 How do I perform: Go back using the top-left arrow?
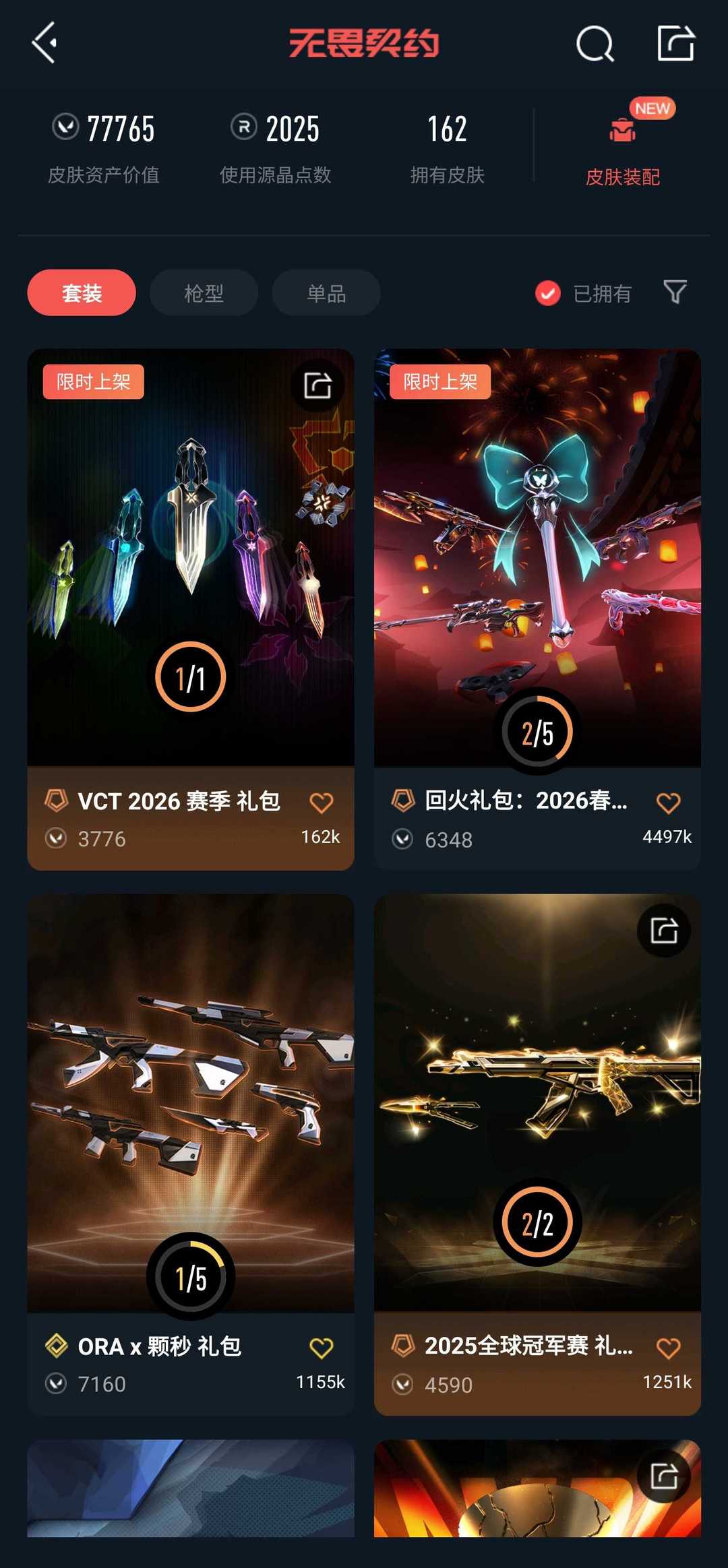(44, 43)
